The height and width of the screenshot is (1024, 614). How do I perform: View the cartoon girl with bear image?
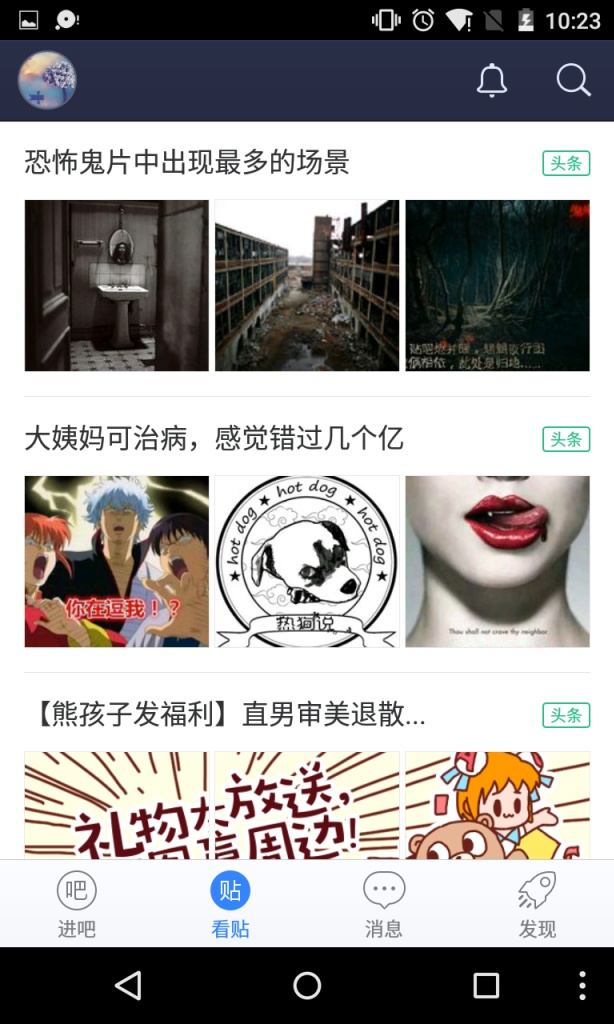(497, 806)
